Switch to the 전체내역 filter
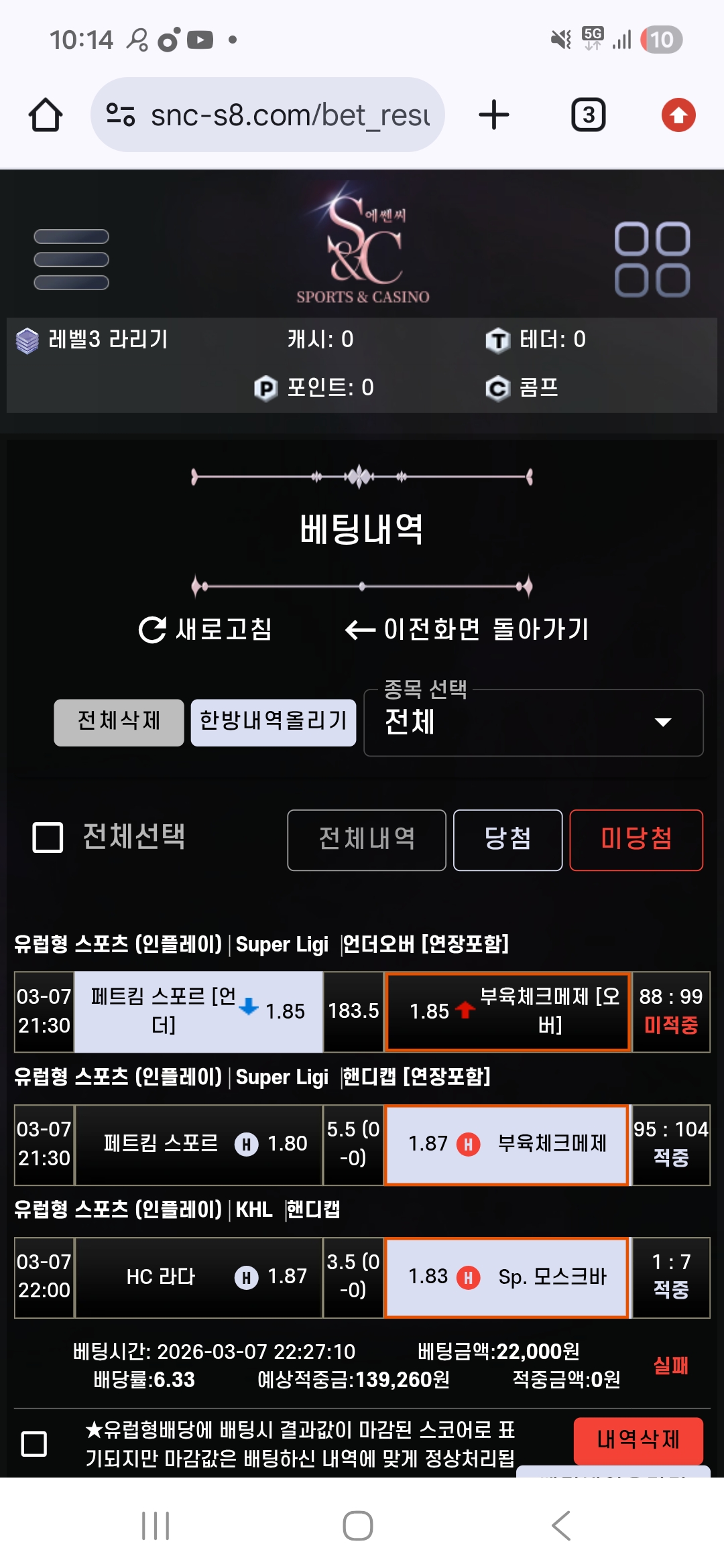The width and height of the screenshot is (724, 1568). [x=367, y=840]
